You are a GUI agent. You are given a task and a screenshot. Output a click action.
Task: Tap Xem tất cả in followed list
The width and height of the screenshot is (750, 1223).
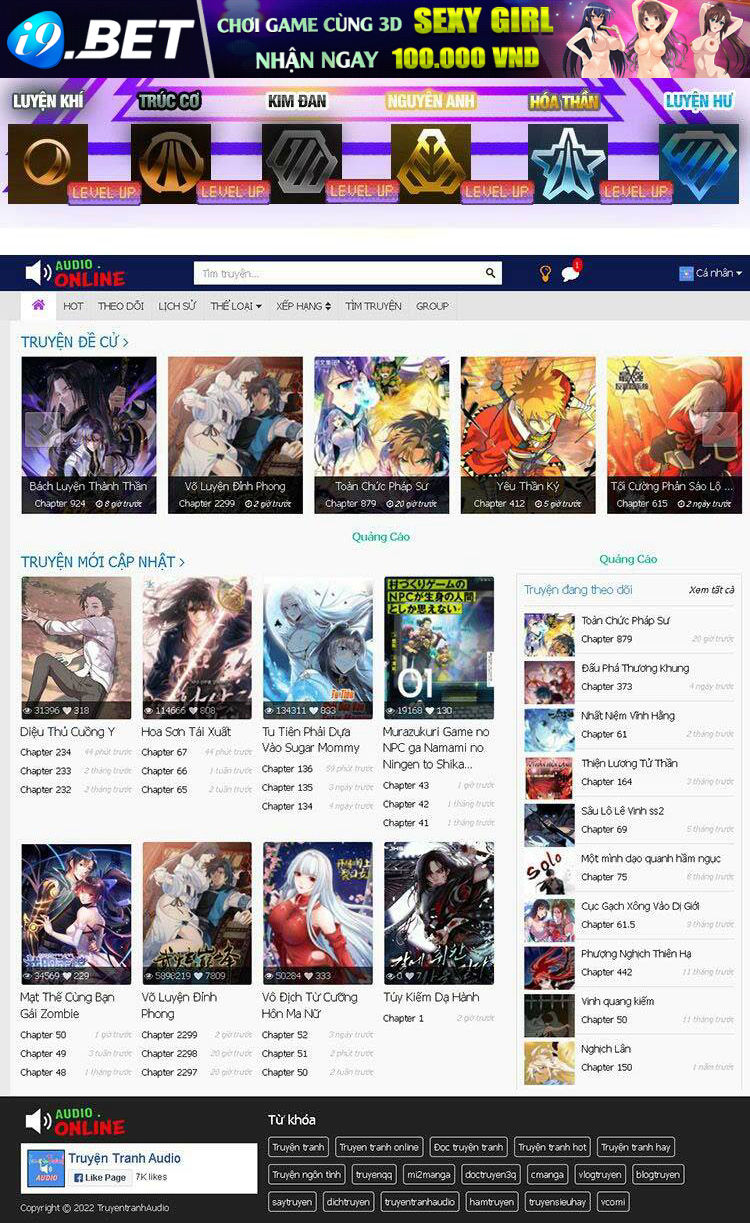tap(711, 590)
